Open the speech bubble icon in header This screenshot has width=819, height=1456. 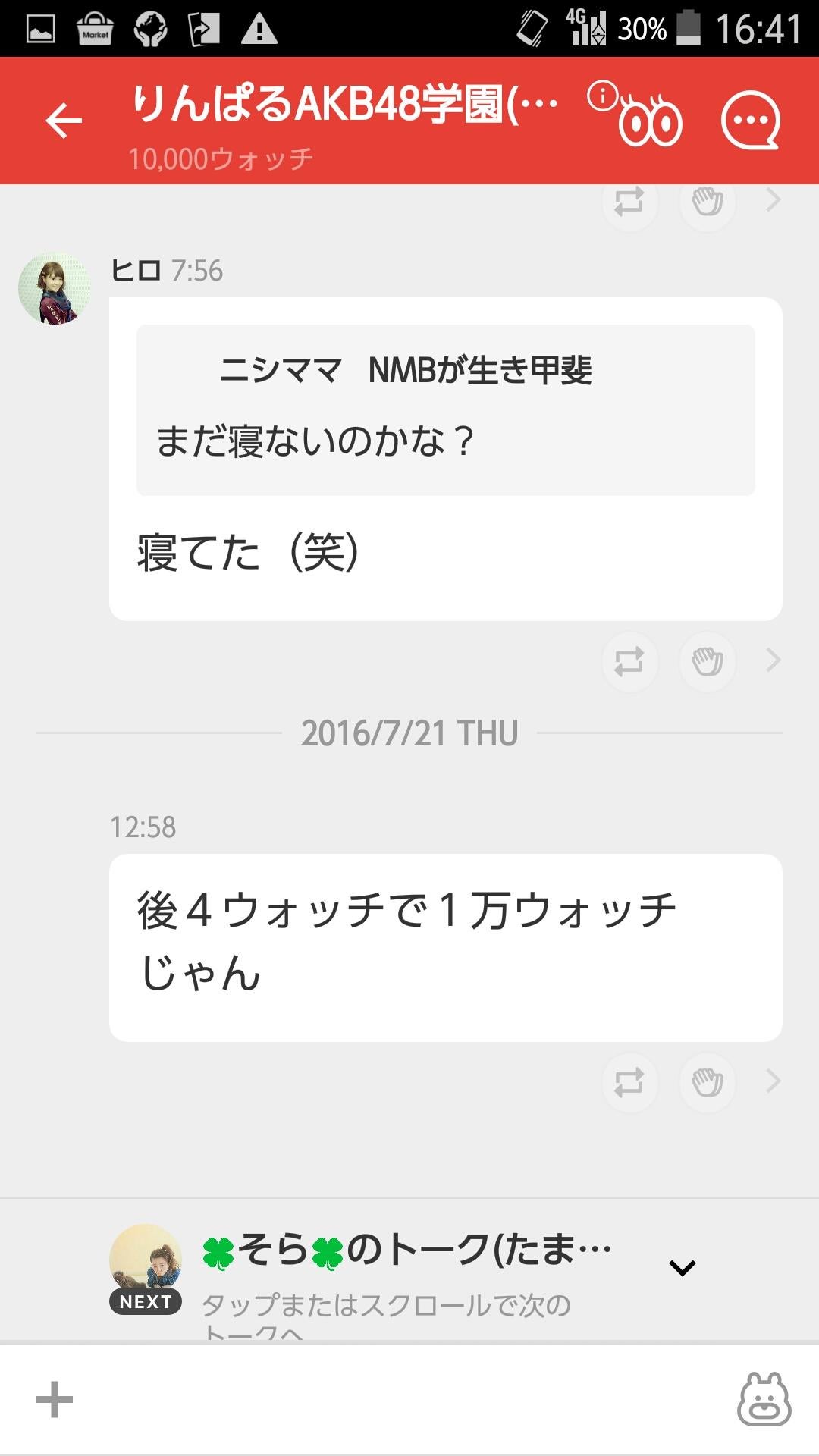pos(750,121)
